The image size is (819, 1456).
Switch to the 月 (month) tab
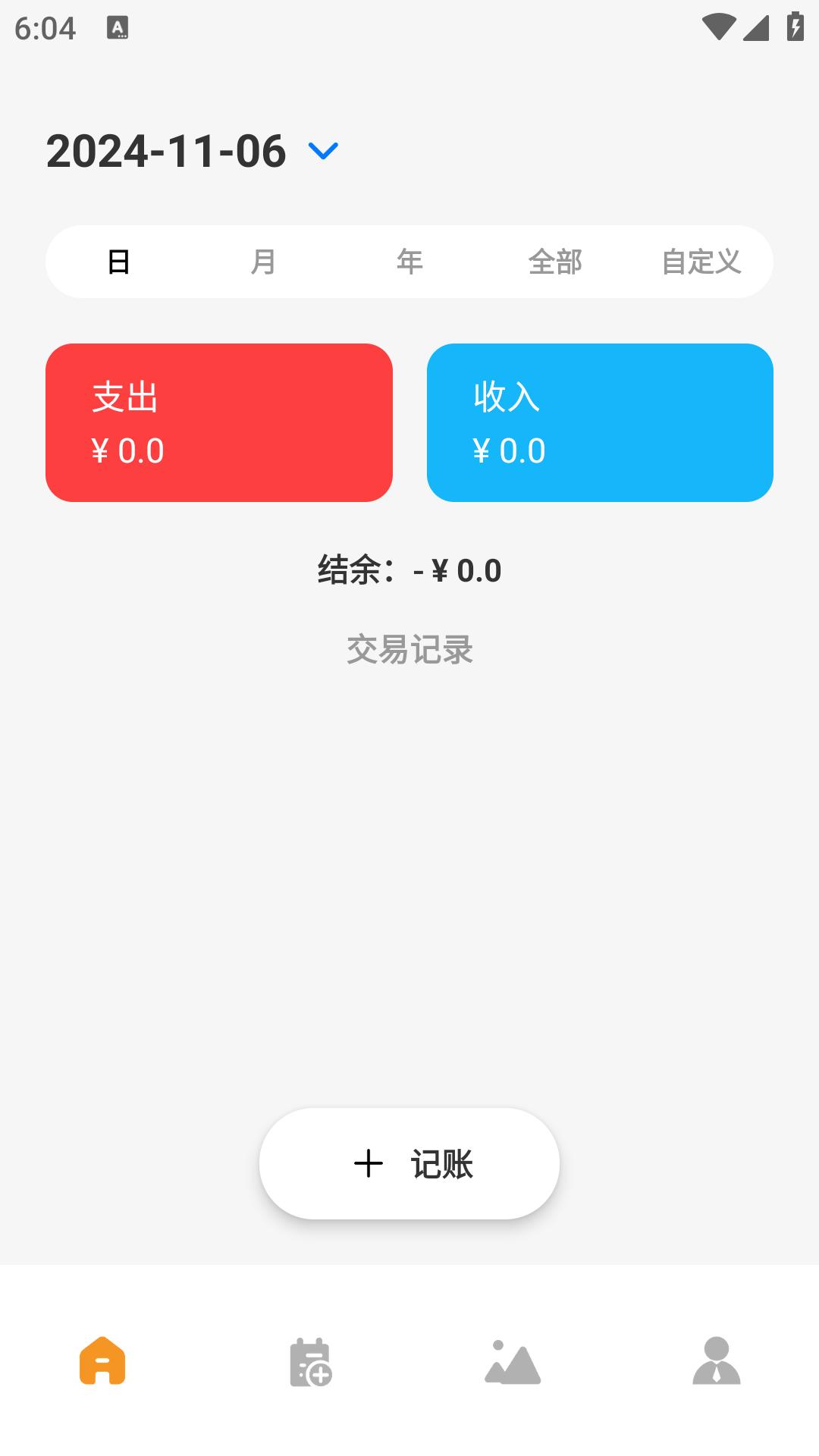pyautogui.click(x=263, y=262)
